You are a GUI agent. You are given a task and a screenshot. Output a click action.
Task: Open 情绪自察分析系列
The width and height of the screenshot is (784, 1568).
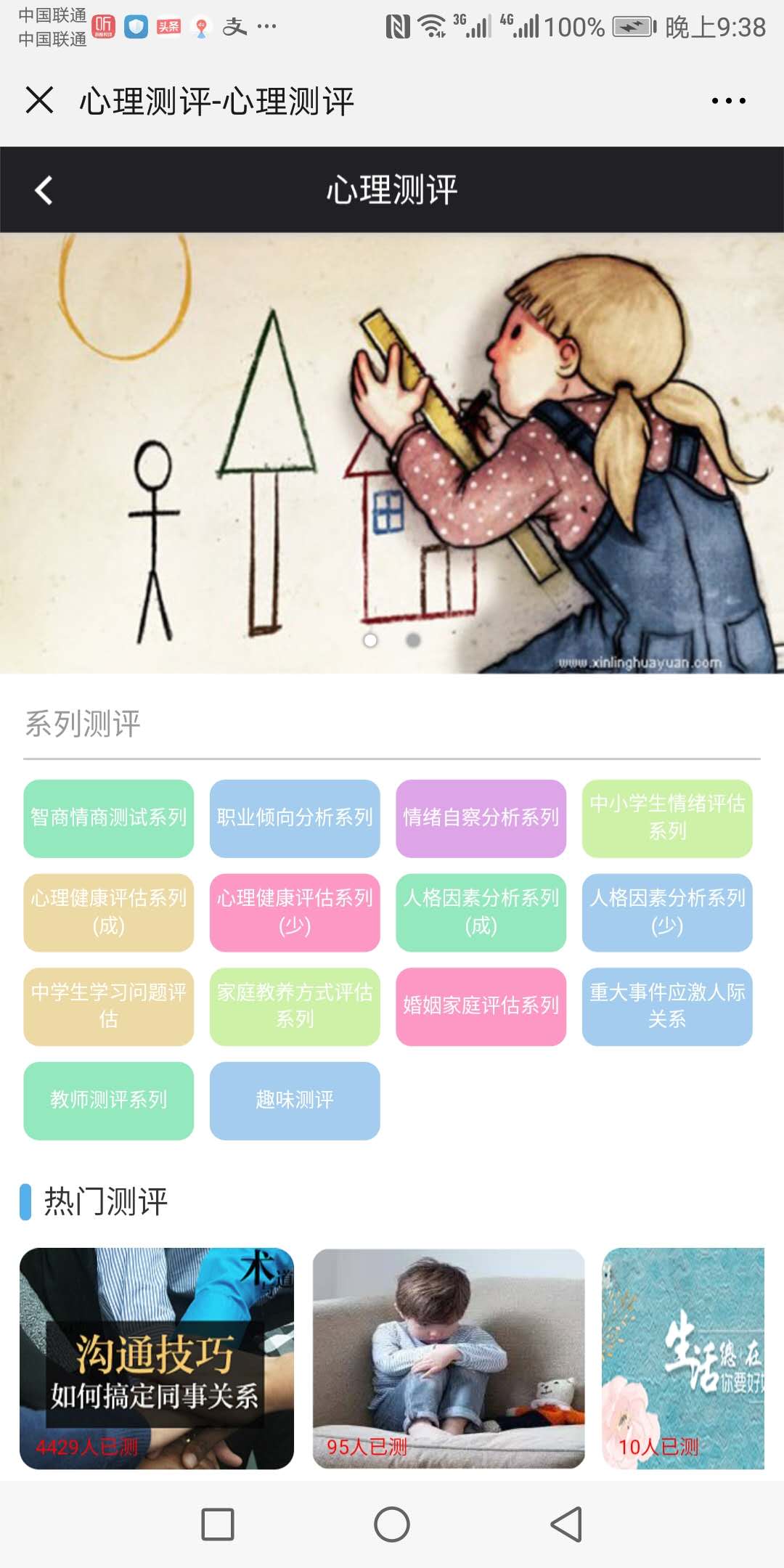point(481,818)
